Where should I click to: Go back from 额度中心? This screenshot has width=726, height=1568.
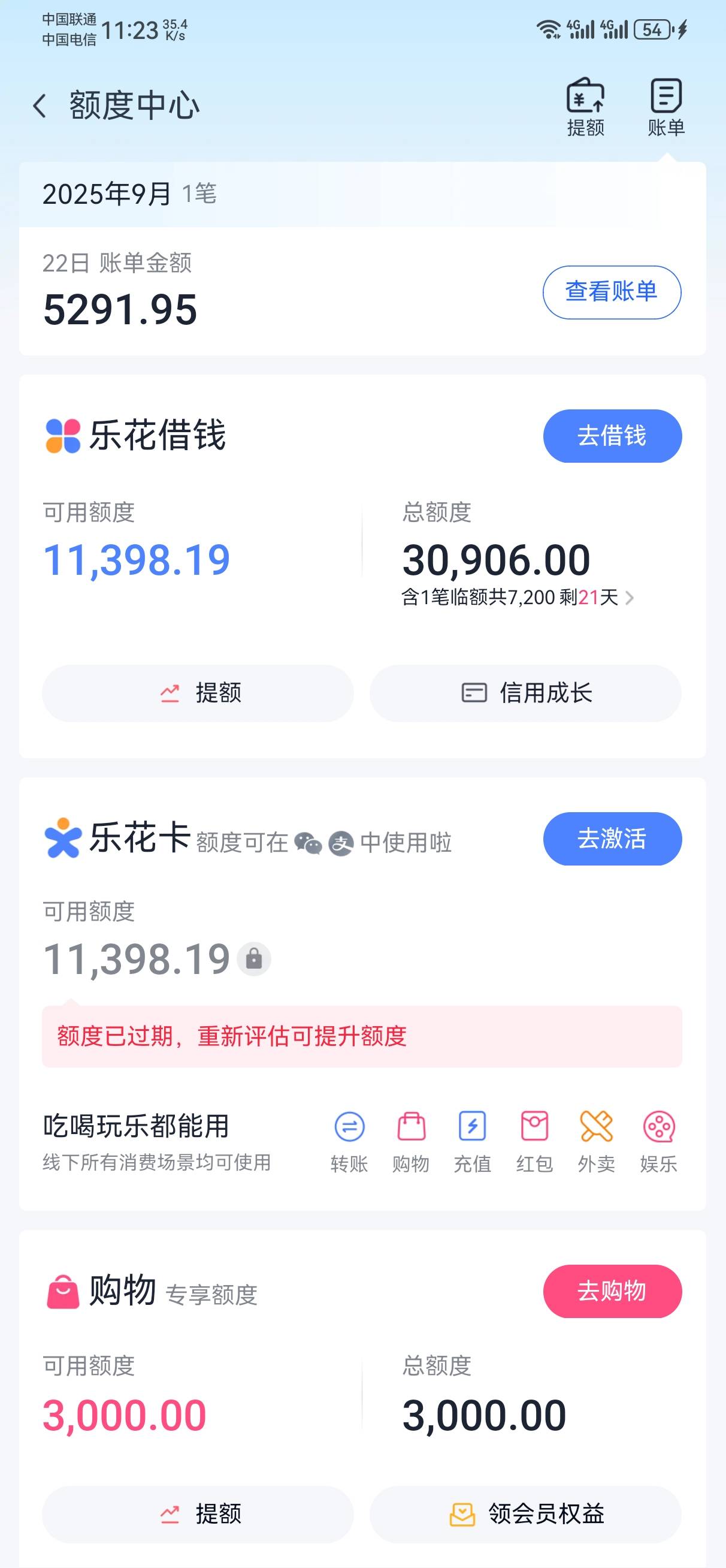tap(40, 106)
